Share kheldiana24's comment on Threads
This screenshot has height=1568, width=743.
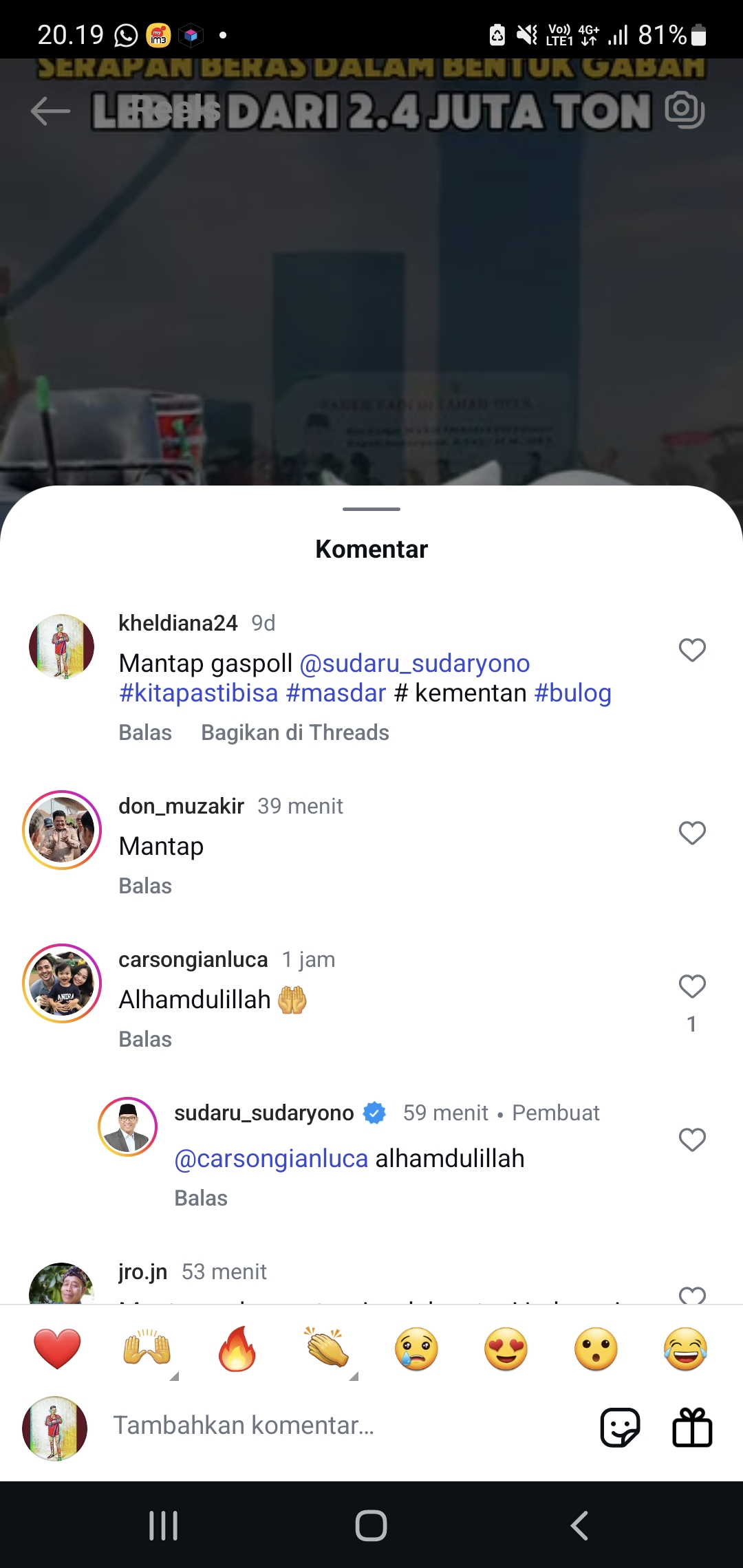pyautogui.click(x=295, y=732)
